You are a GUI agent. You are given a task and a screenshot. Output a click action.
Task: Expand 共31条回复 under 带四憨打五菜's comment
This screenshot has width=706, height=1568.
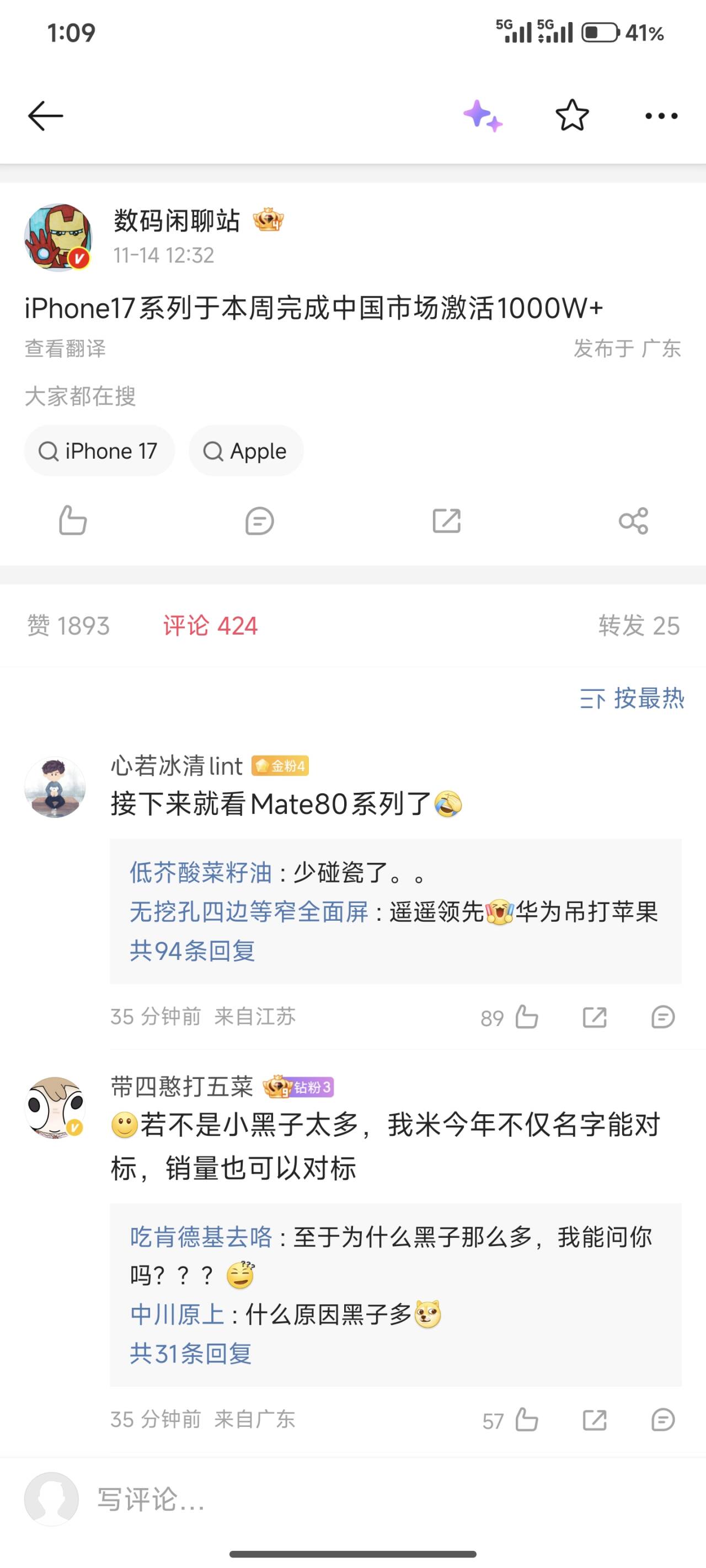click(x=191, y=1353)
